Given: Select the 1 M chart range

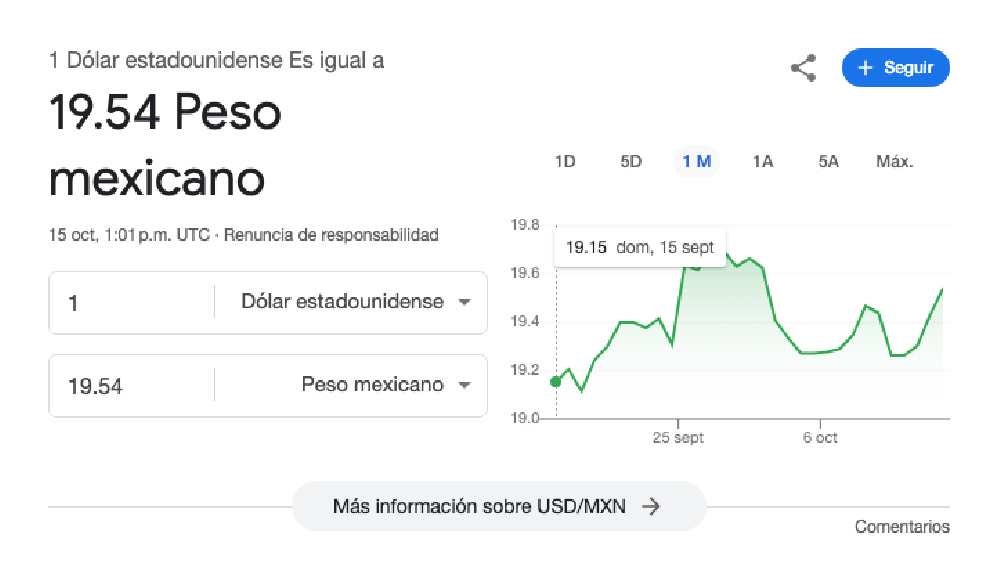Looking at the screenshot, I should [x=696, y=161].
